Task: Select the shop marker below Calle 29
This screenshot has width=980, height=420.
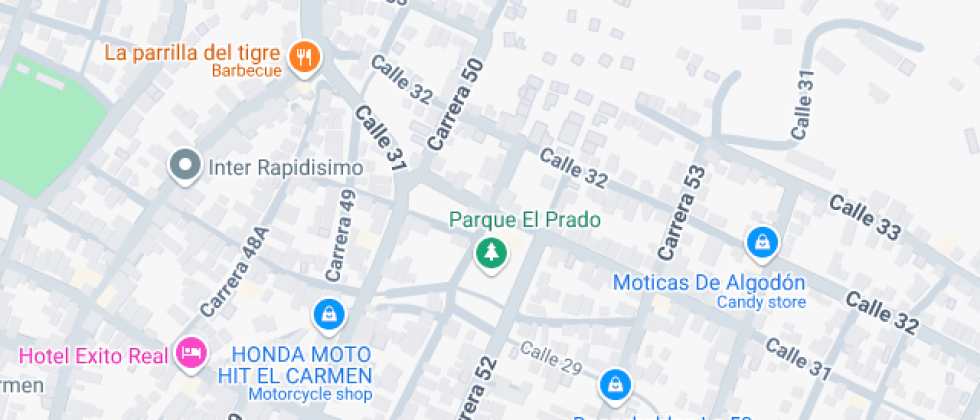Action: point(615,385)
